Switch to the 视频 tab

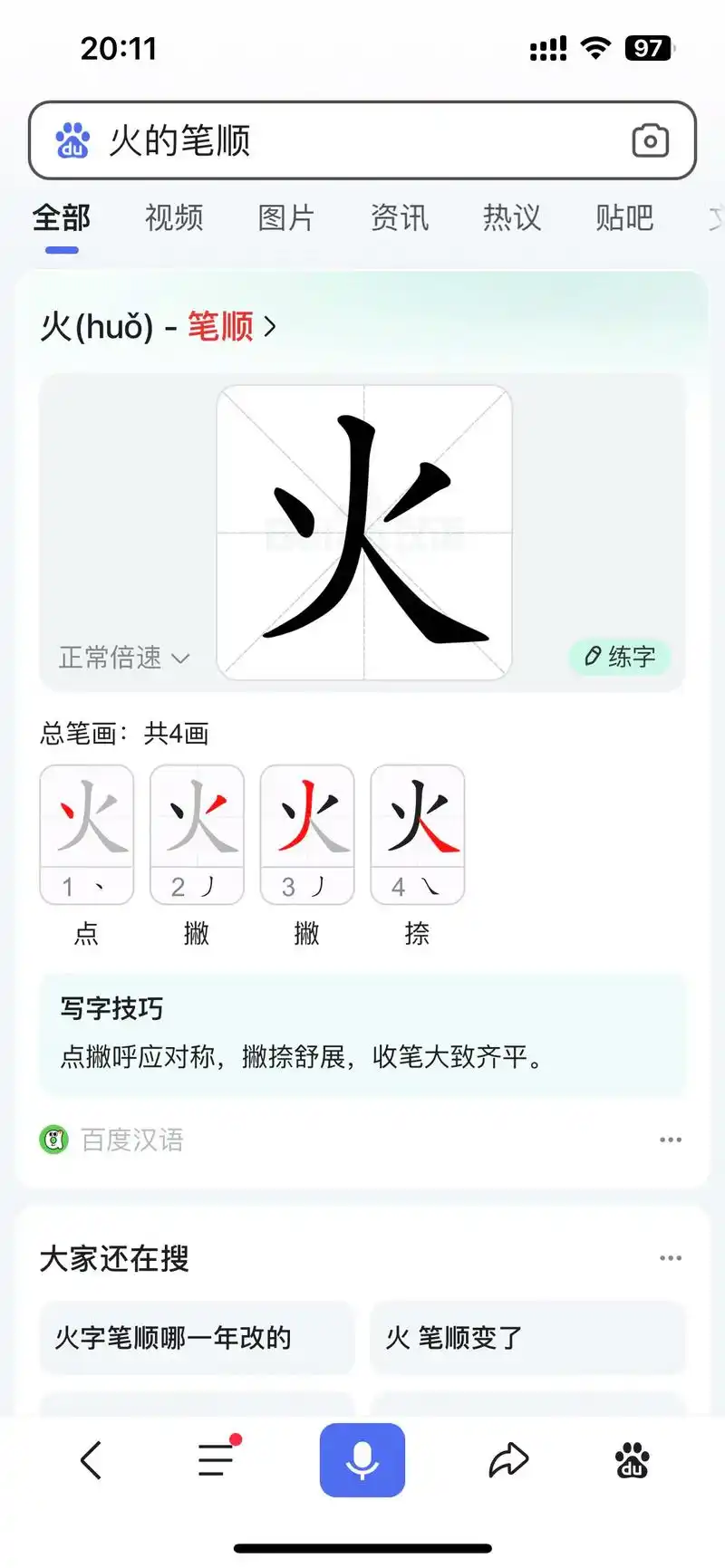[x=173, y=218]
